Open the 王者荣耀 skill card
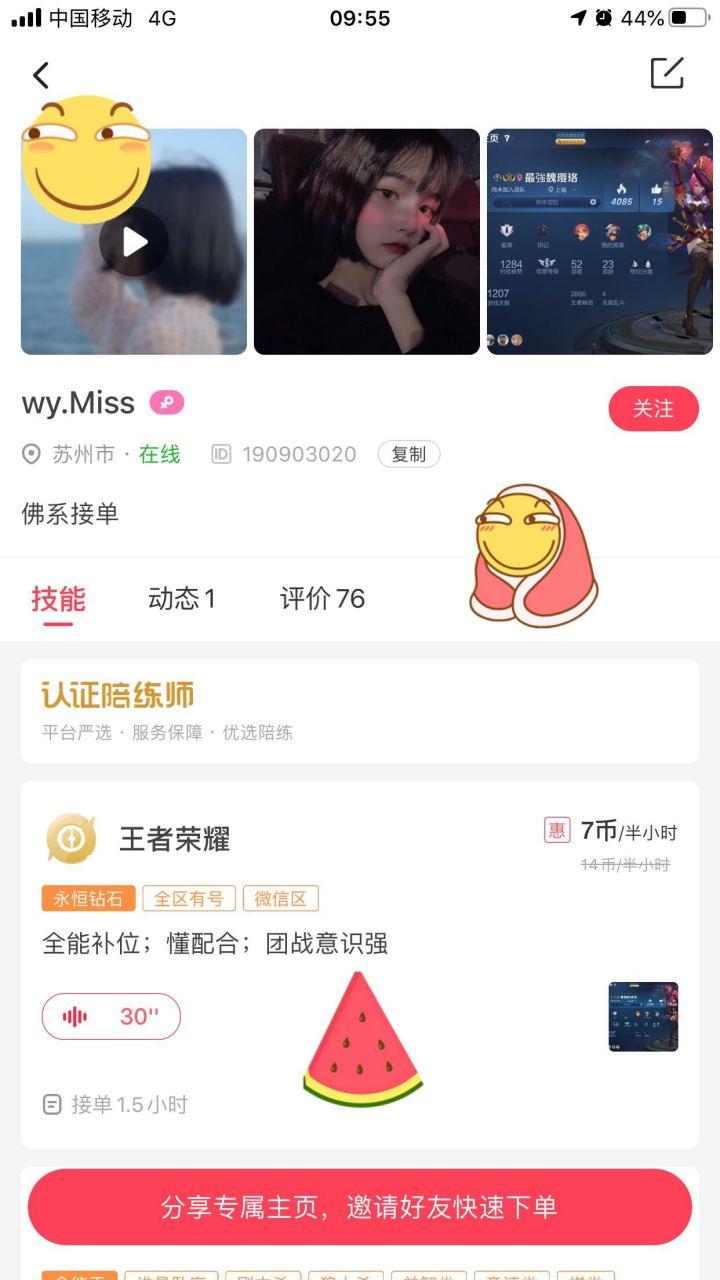 click(x=175, y=839)
